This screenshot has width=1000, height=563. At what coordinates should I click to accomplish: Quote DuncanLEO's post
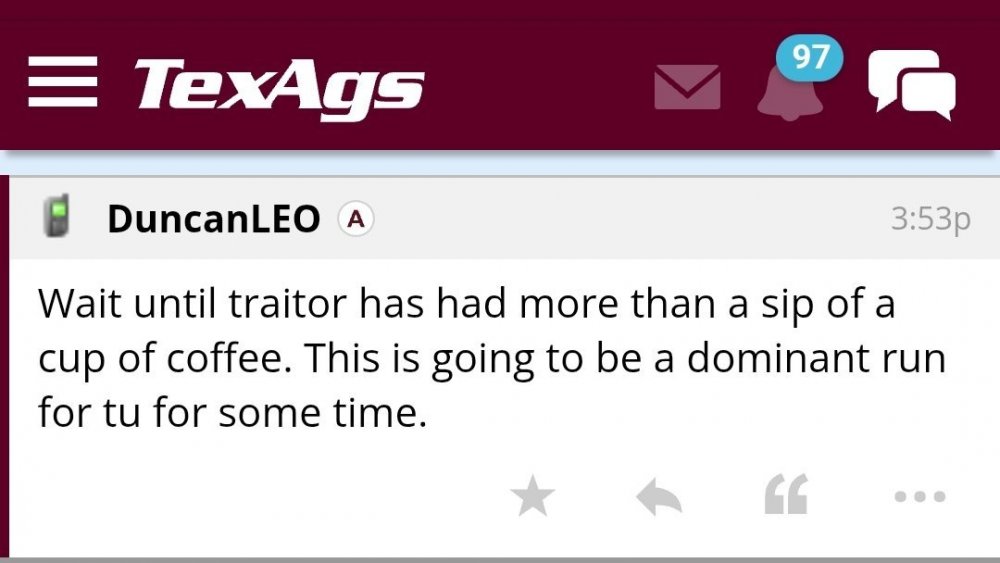[786, 497]
